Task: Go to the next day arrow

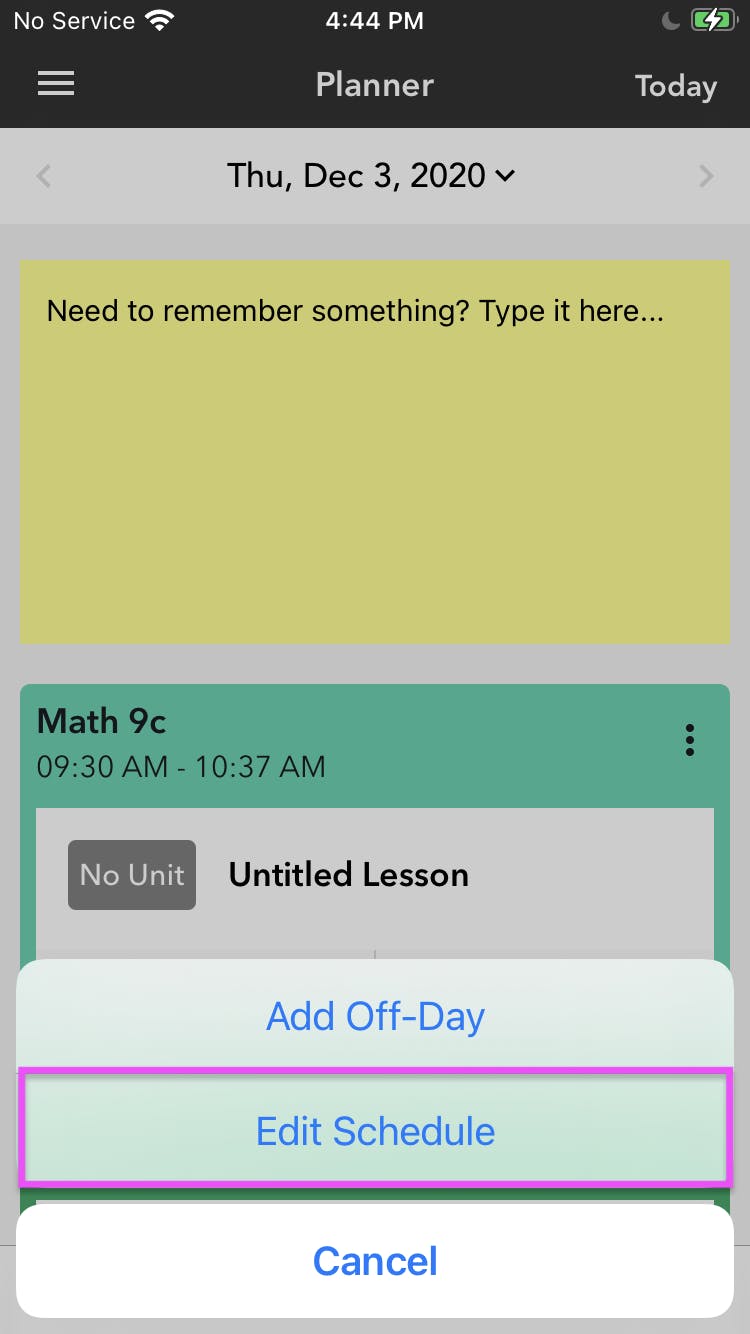Action: tap(707, 177)
